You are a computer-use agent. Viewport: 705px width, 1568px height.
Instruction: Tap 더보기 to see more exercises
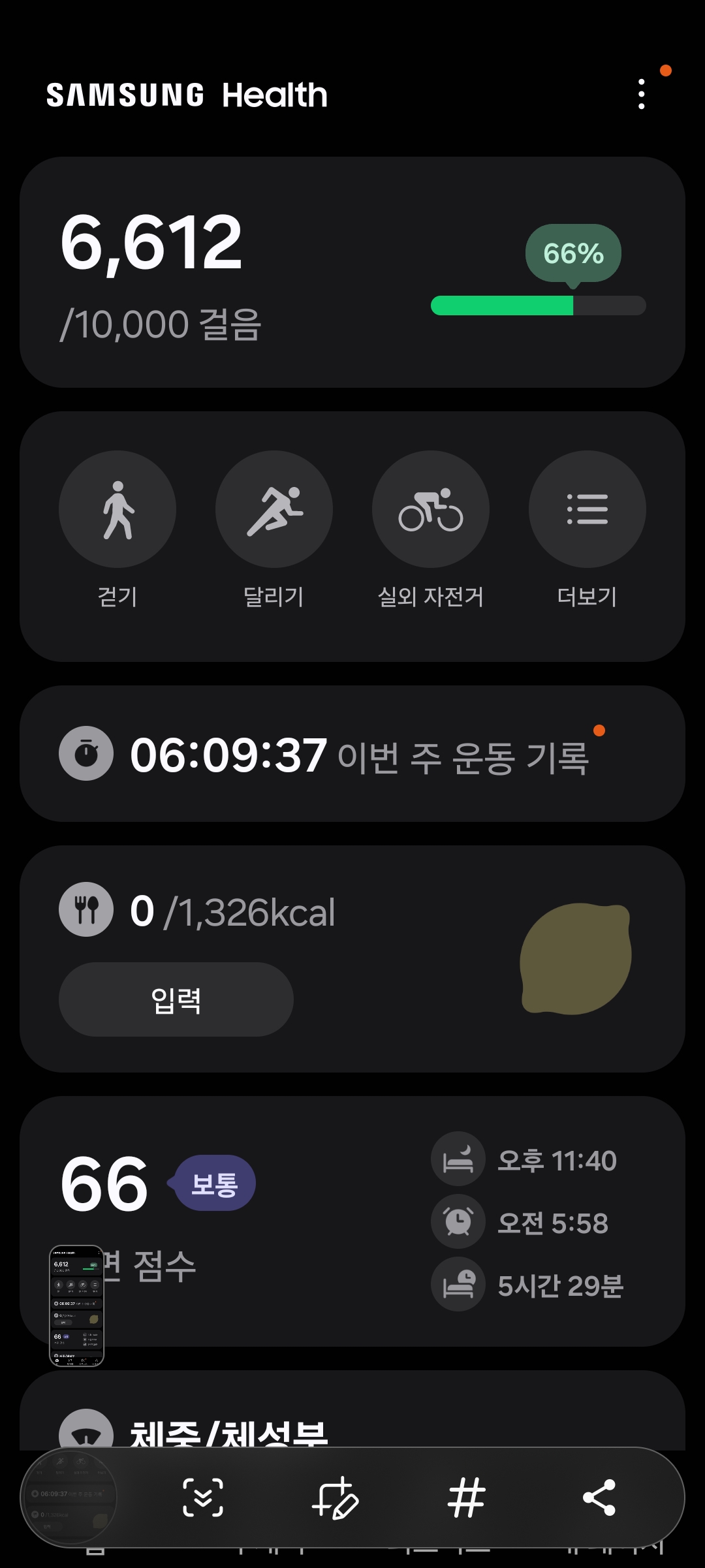[587, 509]
